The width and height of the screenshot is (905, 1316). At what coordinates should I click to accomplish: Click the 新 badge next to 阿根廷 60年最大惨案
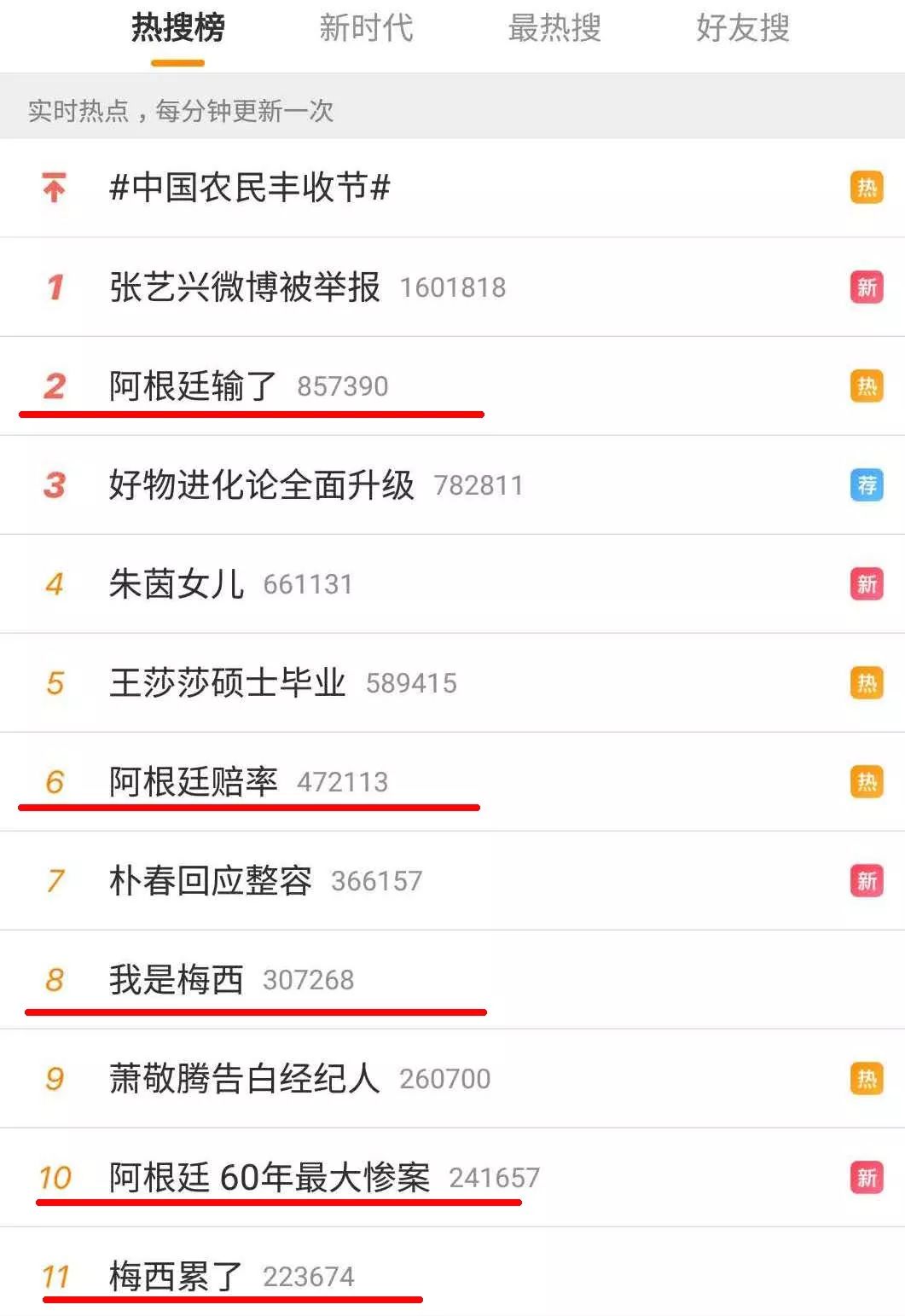tap(865, 1175)
